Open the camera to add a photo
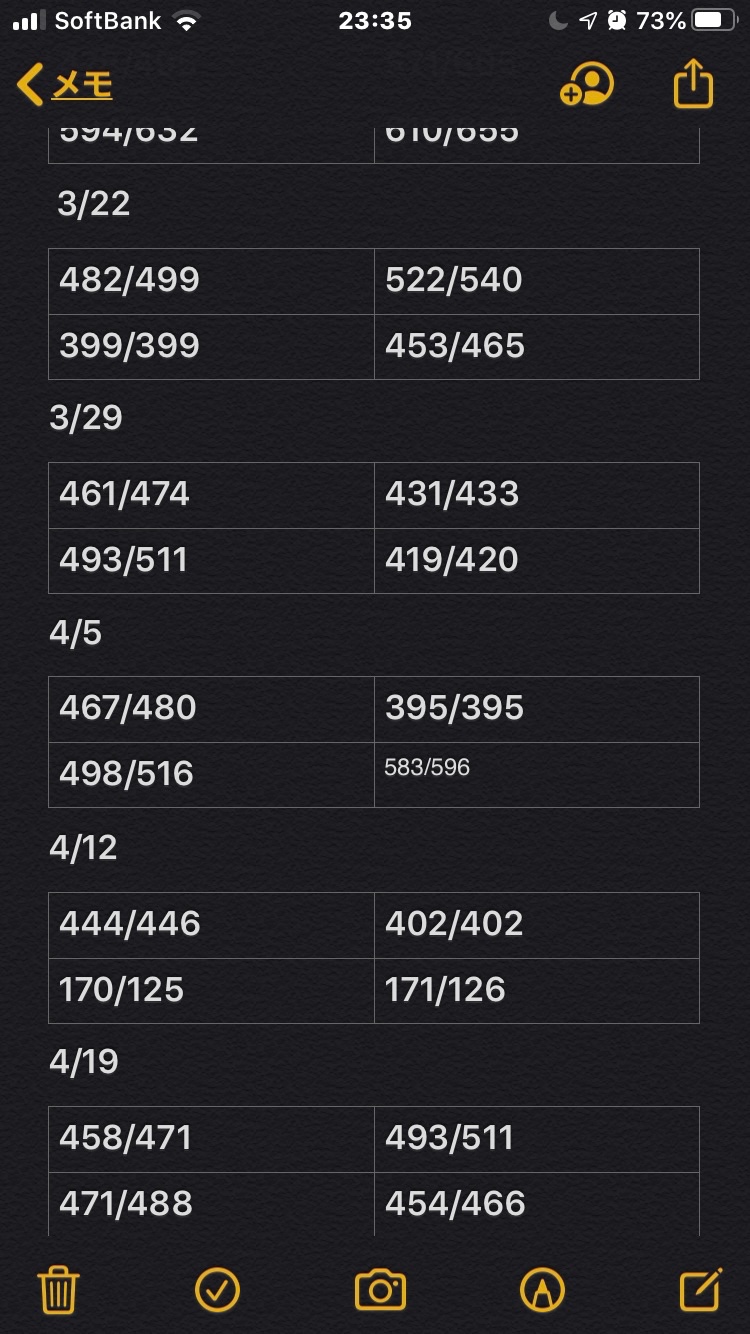750x1334 pixels. click(x=380, y=1290)
